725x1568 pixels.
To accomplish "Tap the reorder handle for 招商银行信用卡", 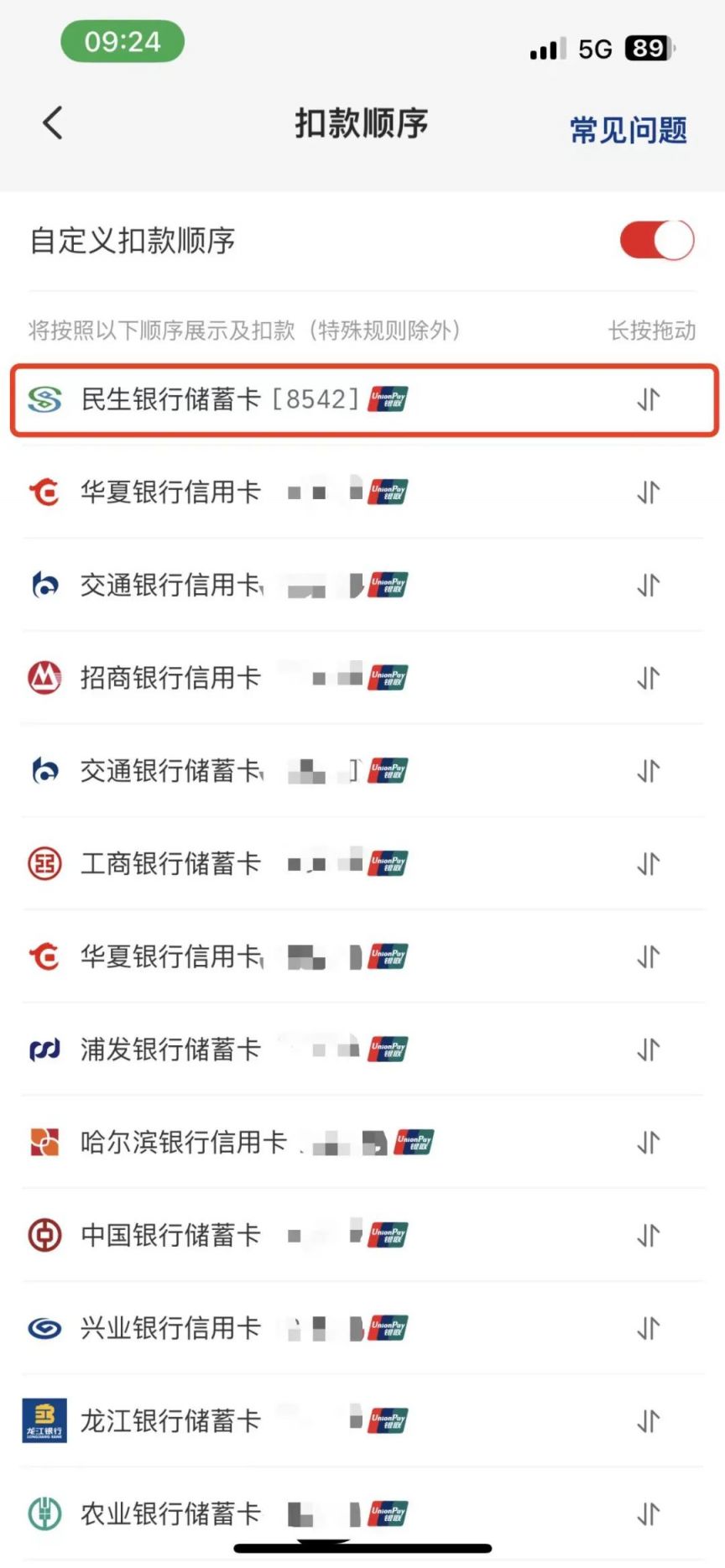I will pos(649,678).
